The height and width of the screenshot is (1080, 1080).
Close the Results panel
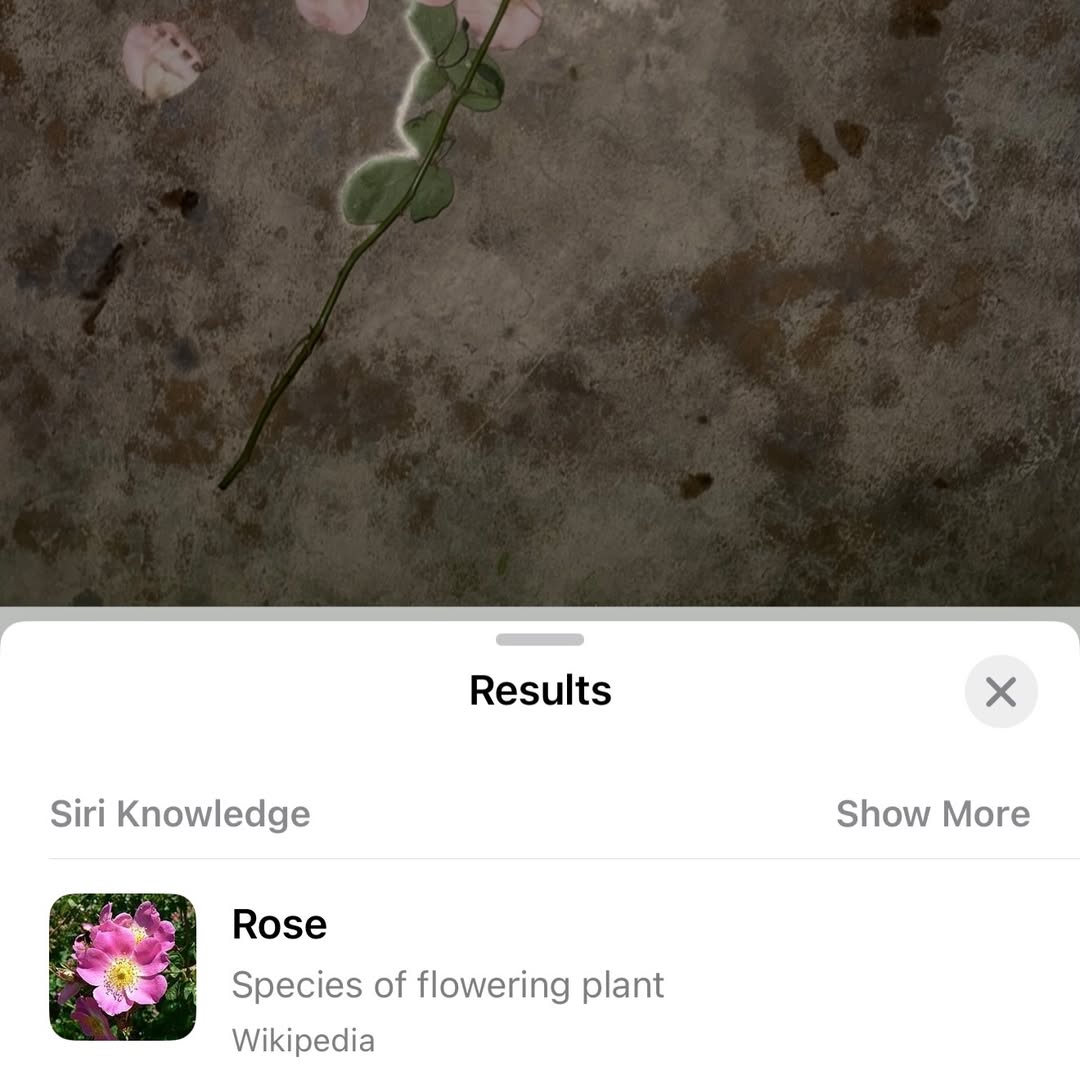coord(1000,691)
